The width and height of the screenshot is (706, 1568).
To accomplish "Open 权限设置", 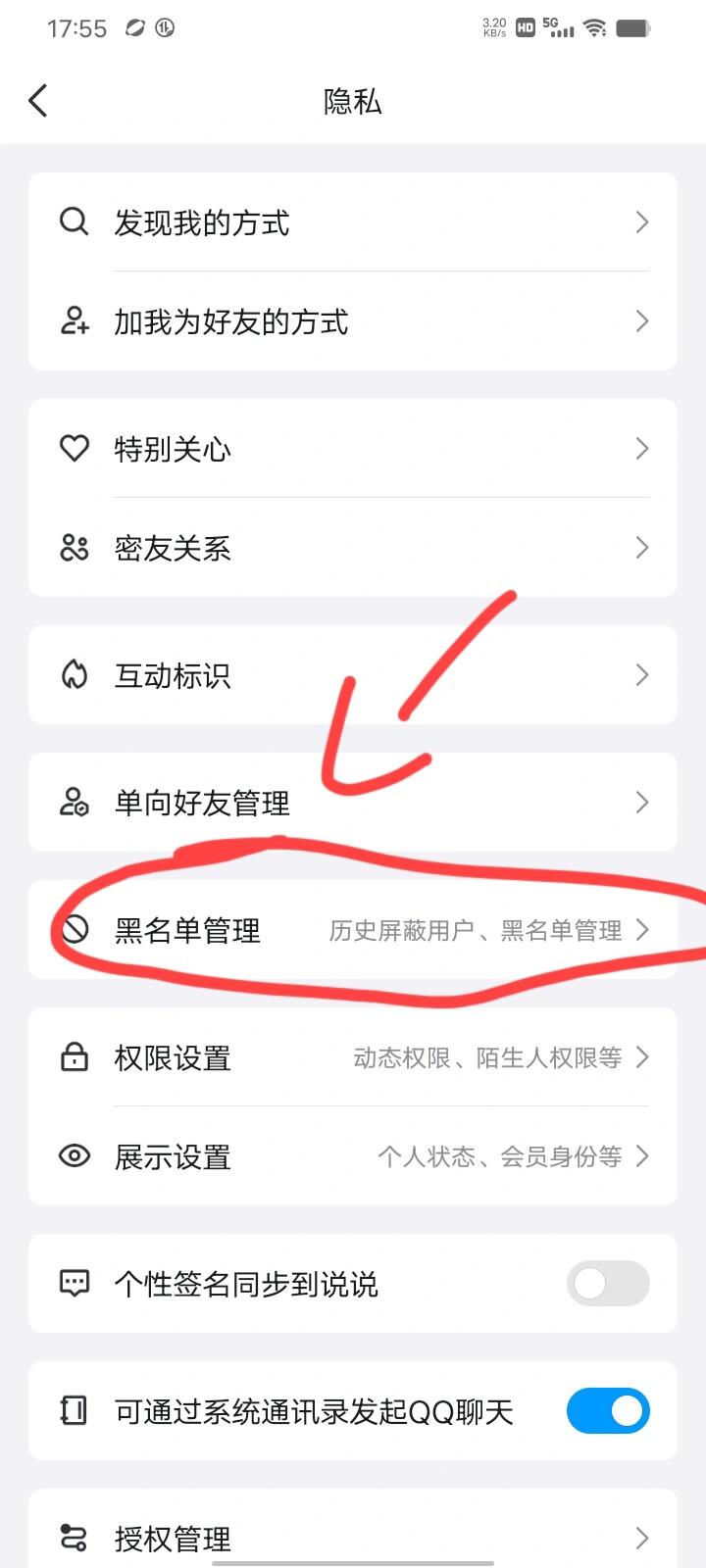I will tap(353, 1057).
